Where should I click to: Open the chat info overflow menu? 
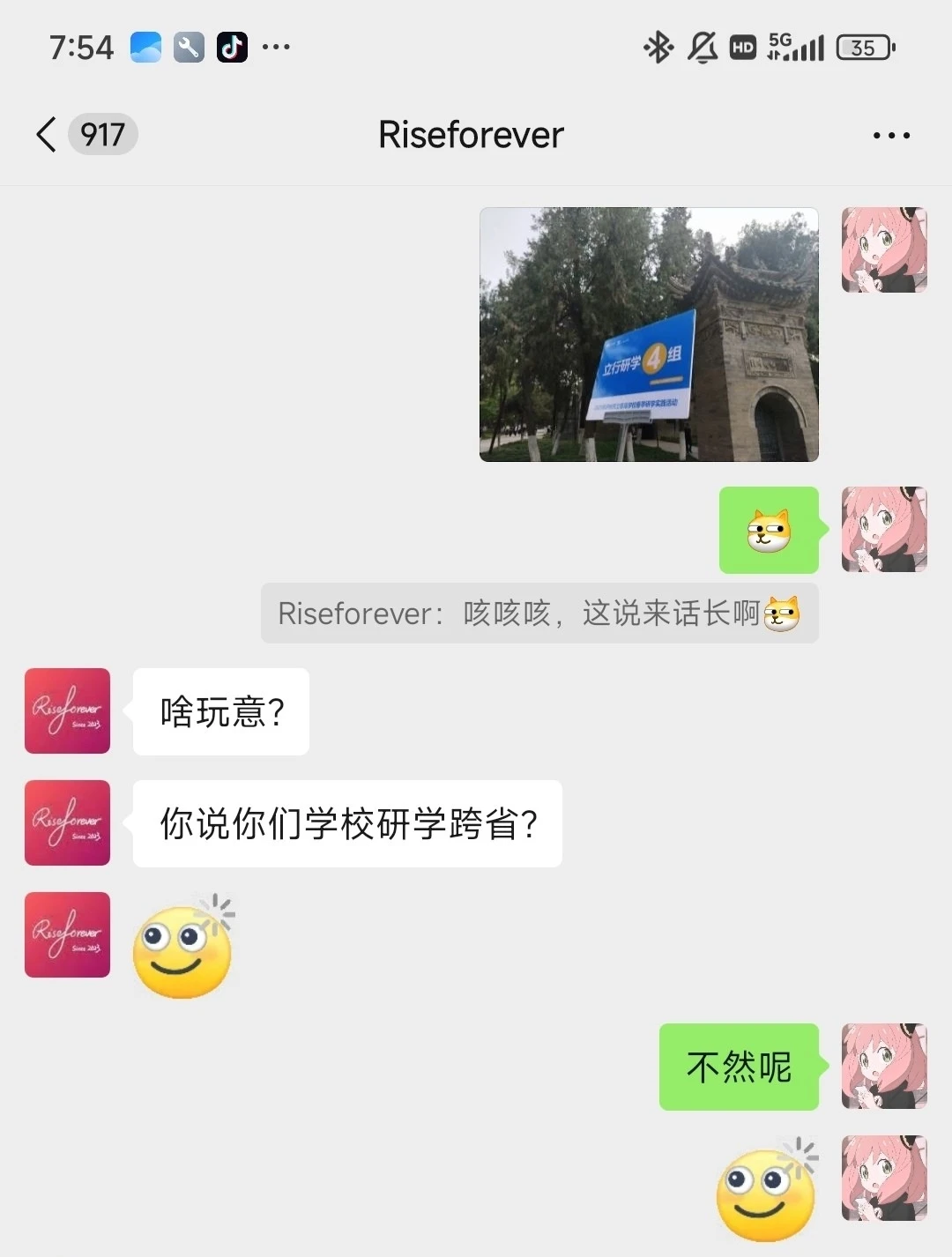[x=890, y=136]
